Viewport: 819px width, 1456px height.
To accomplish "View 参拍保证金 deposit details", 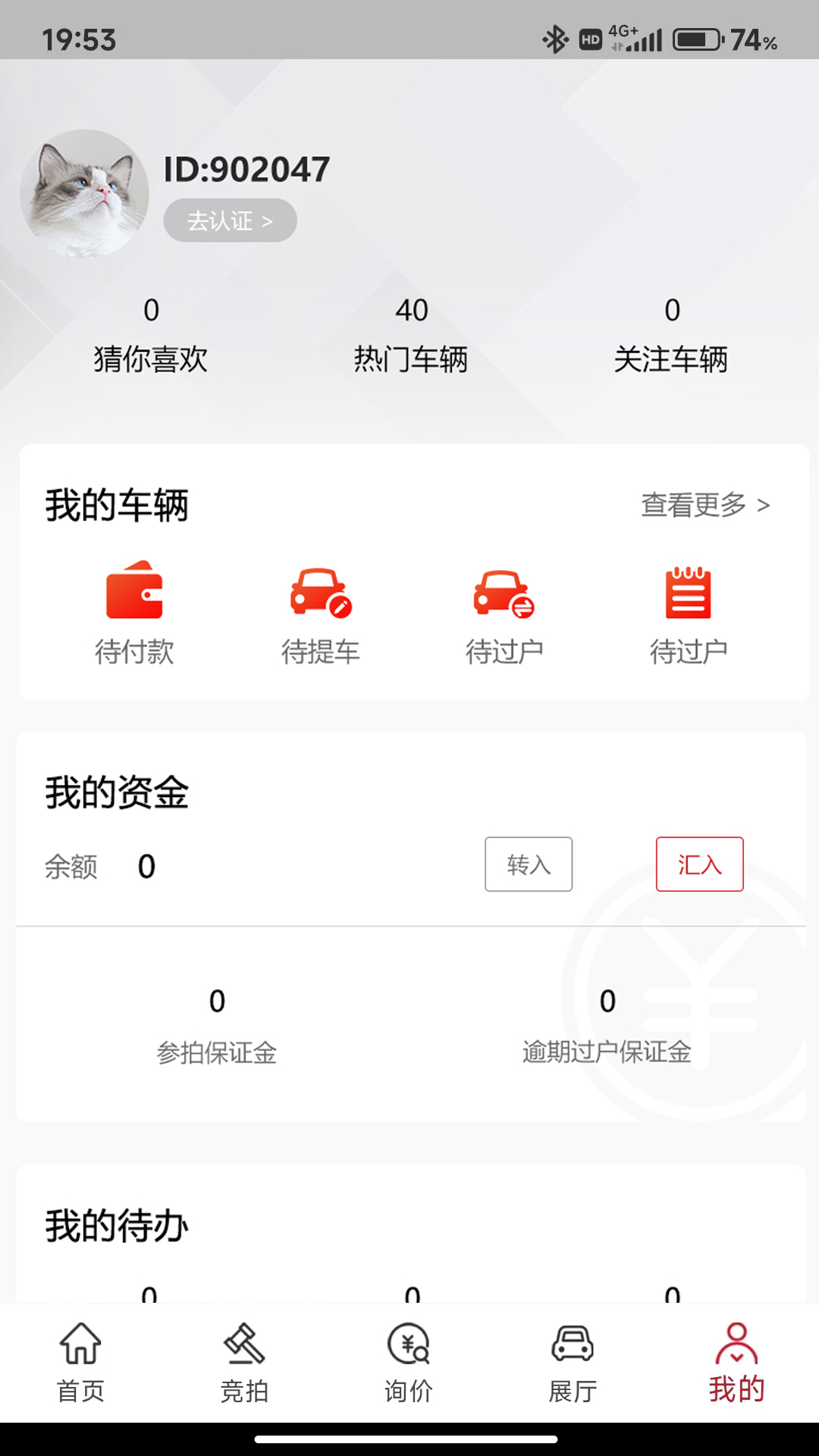I will click(x=217, y=1025).
